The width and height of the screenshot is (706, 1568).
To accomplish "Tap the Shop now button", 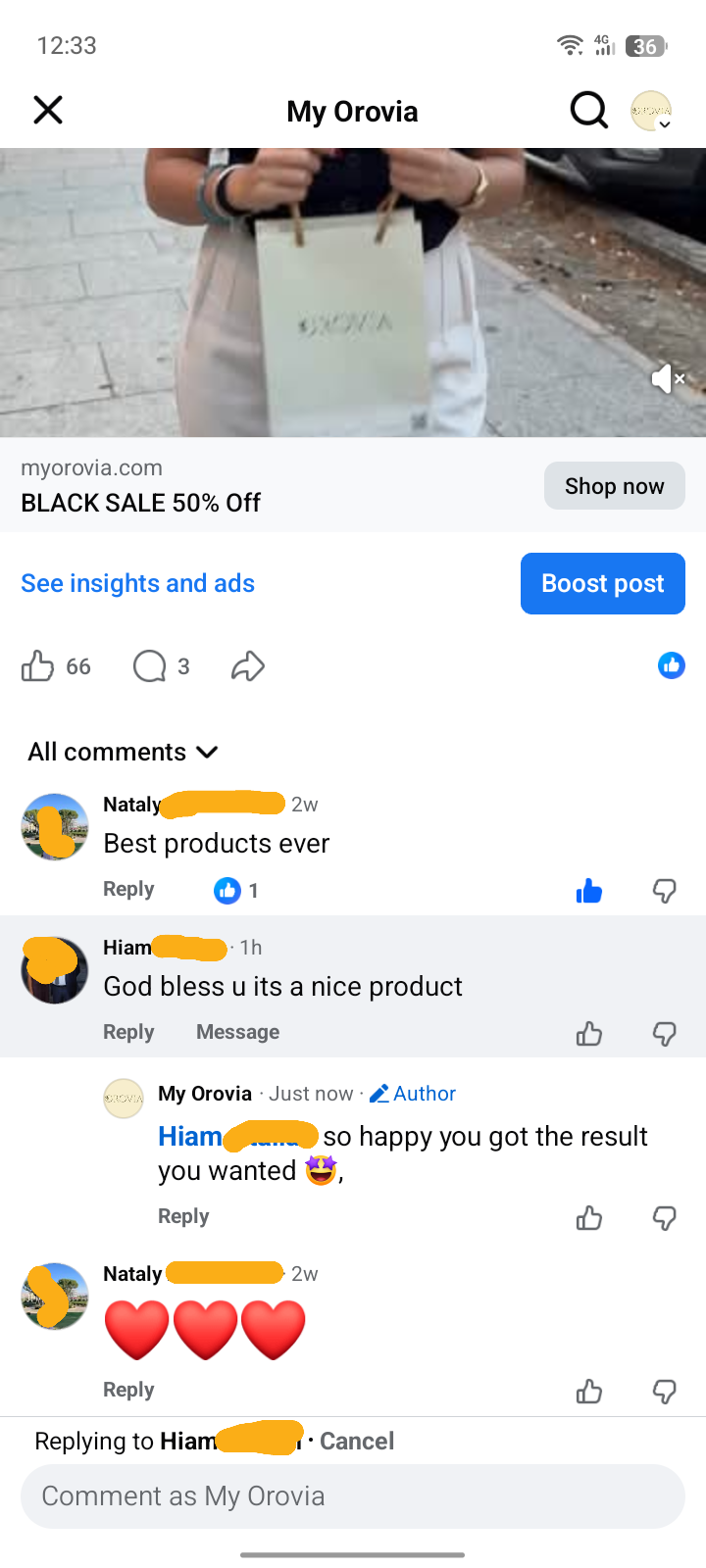I will [614, 486].
